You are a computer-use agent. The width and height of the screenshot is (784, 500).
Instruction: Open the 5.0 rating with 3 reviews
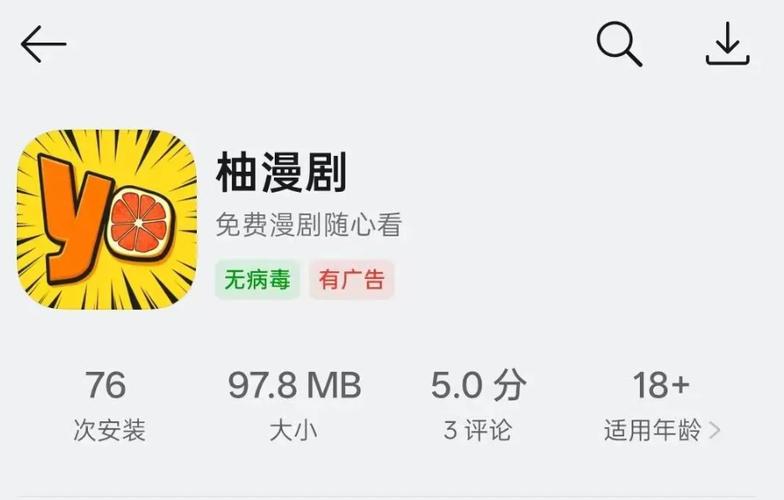click(478, 407)
